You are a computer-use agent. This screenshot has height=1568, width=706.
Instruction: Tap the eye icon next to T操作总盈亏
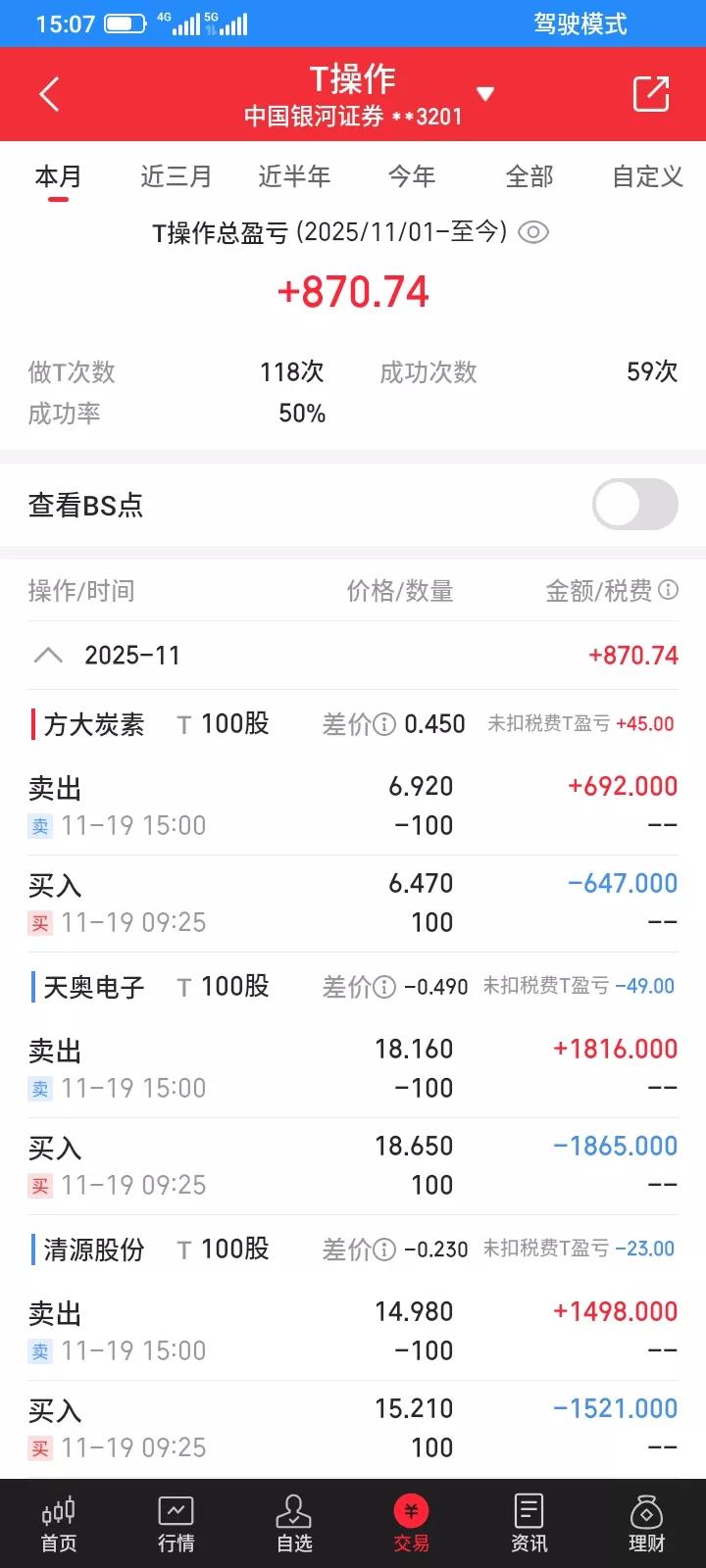(534, 232)
